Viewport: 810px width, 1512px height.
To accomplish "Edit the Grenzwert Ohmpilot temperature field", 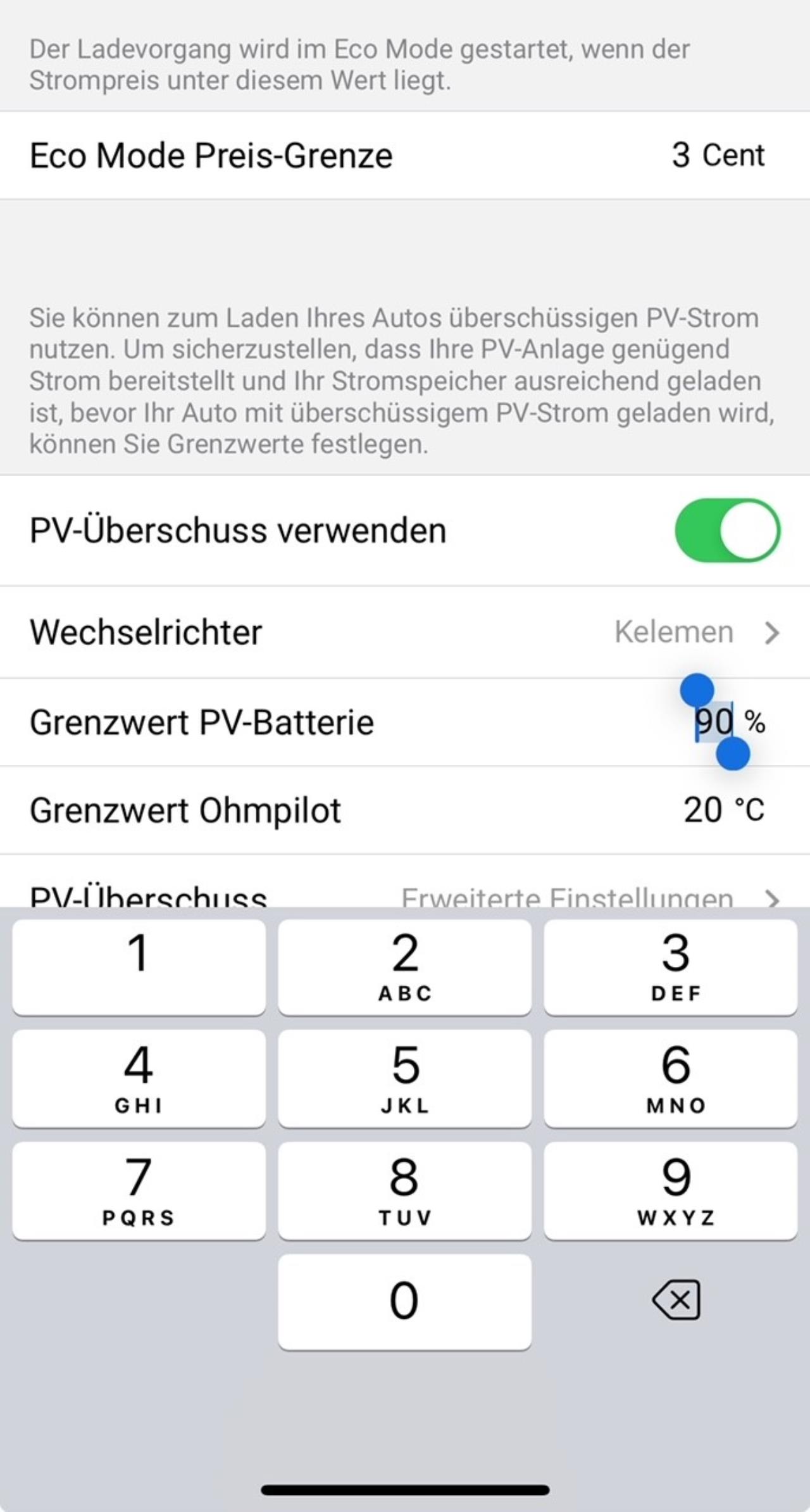I will (x=702, y=810).
